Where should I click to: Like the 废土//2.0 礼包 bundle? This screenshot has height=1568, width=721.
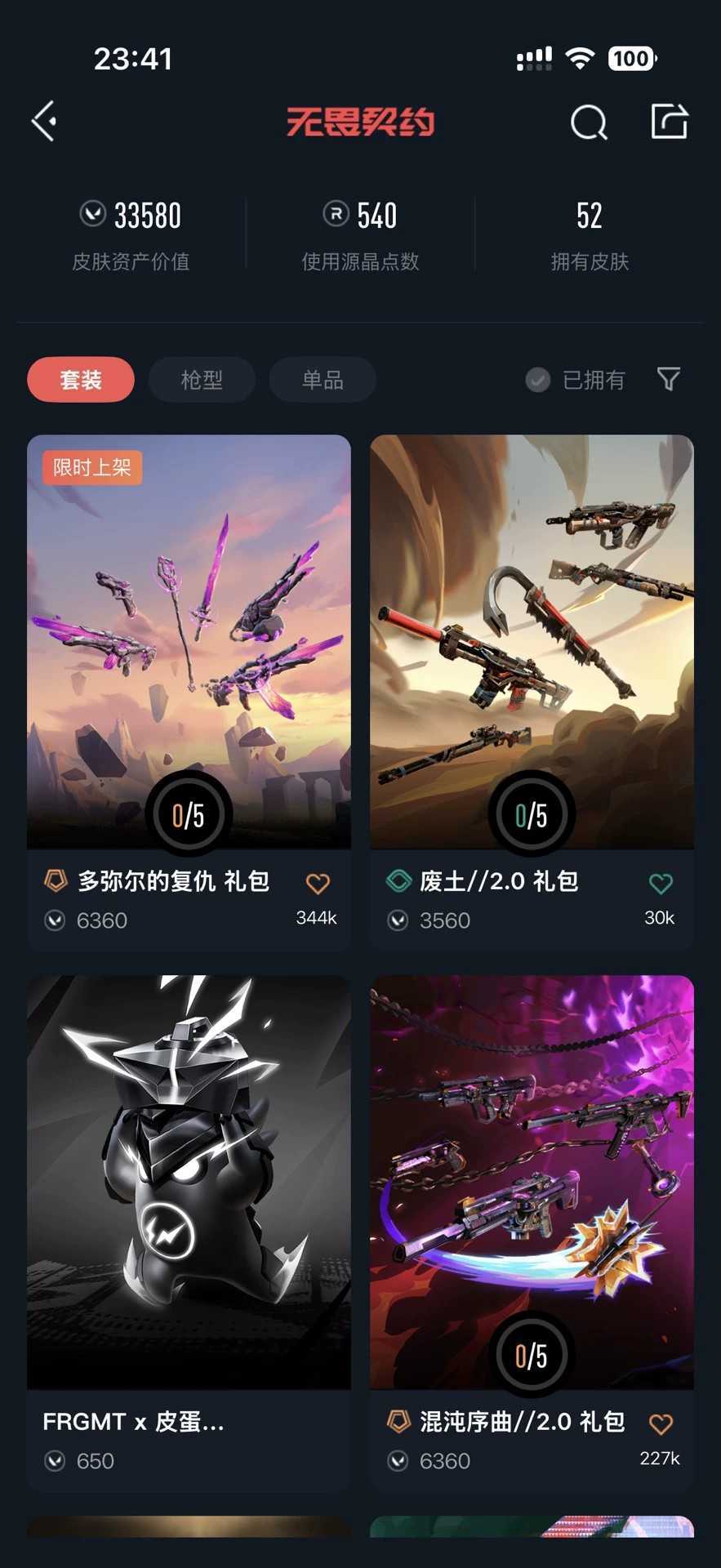661,884
